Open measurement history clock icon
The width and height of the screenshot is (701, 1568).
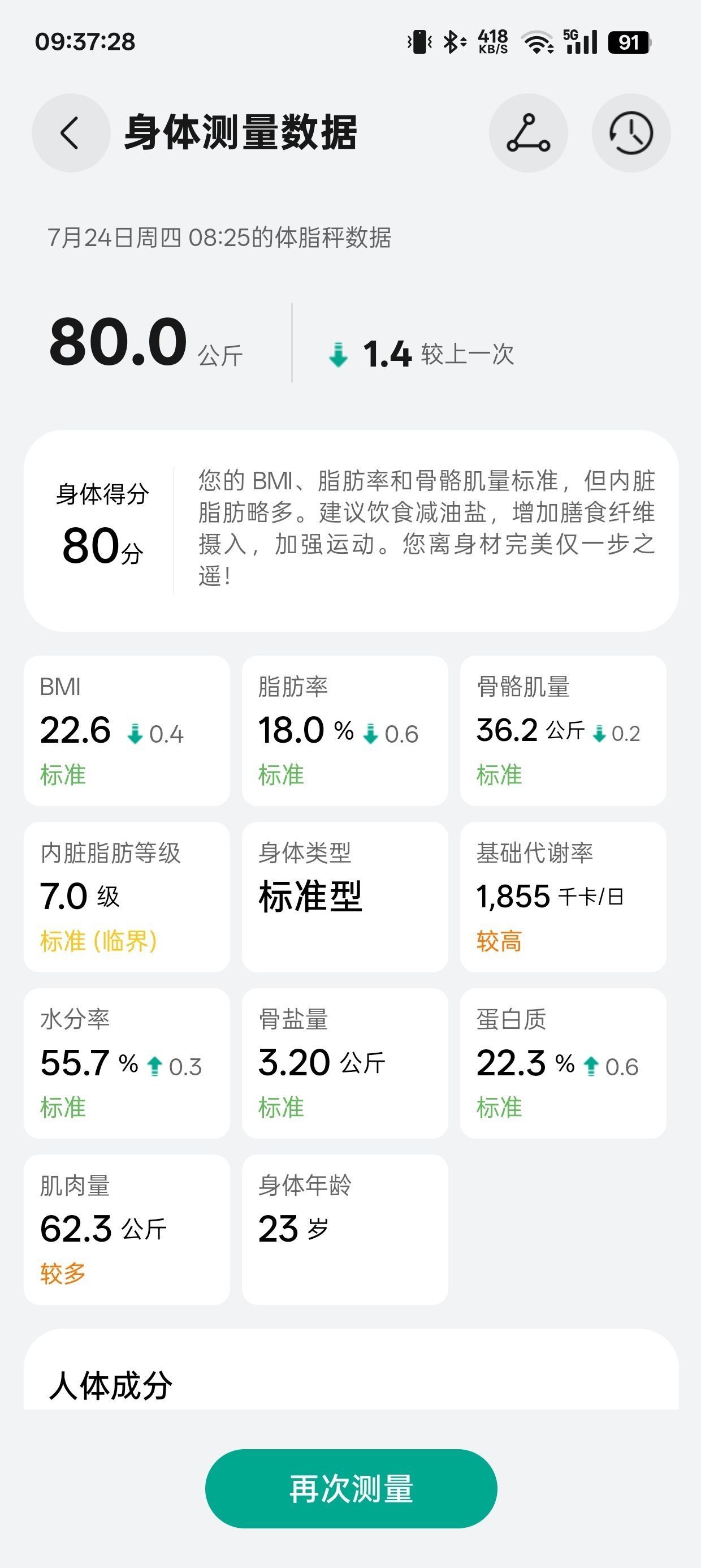631,133
